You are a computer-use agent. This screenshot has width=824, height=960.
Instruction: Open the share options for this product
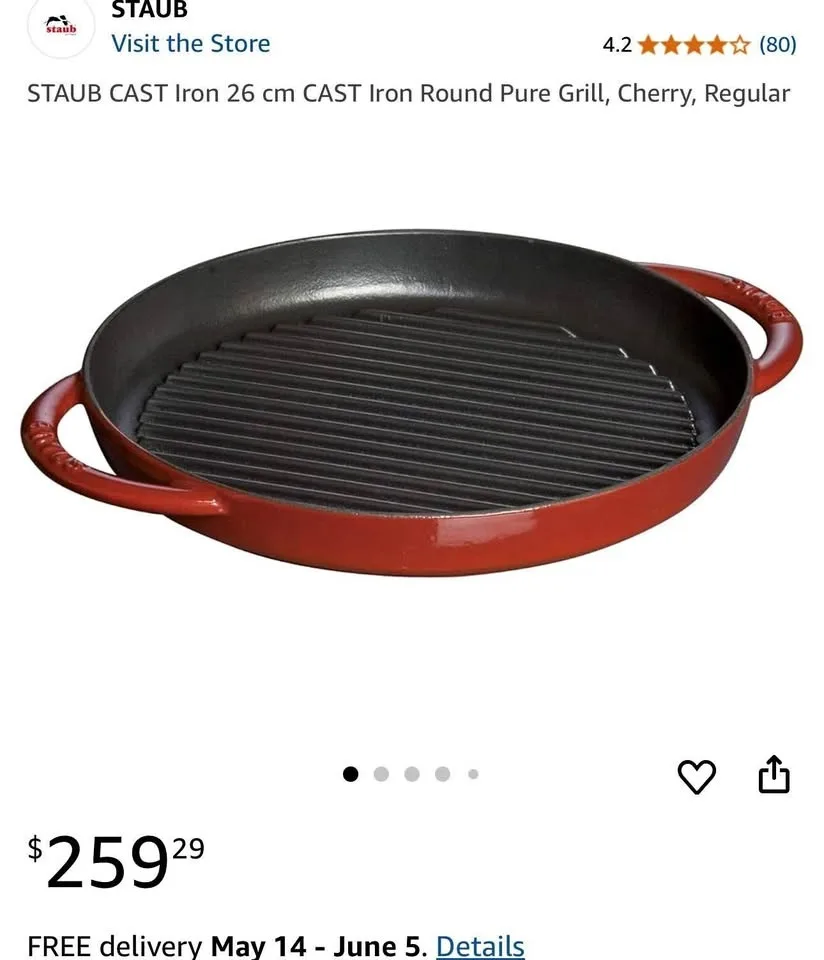[773, 773]
